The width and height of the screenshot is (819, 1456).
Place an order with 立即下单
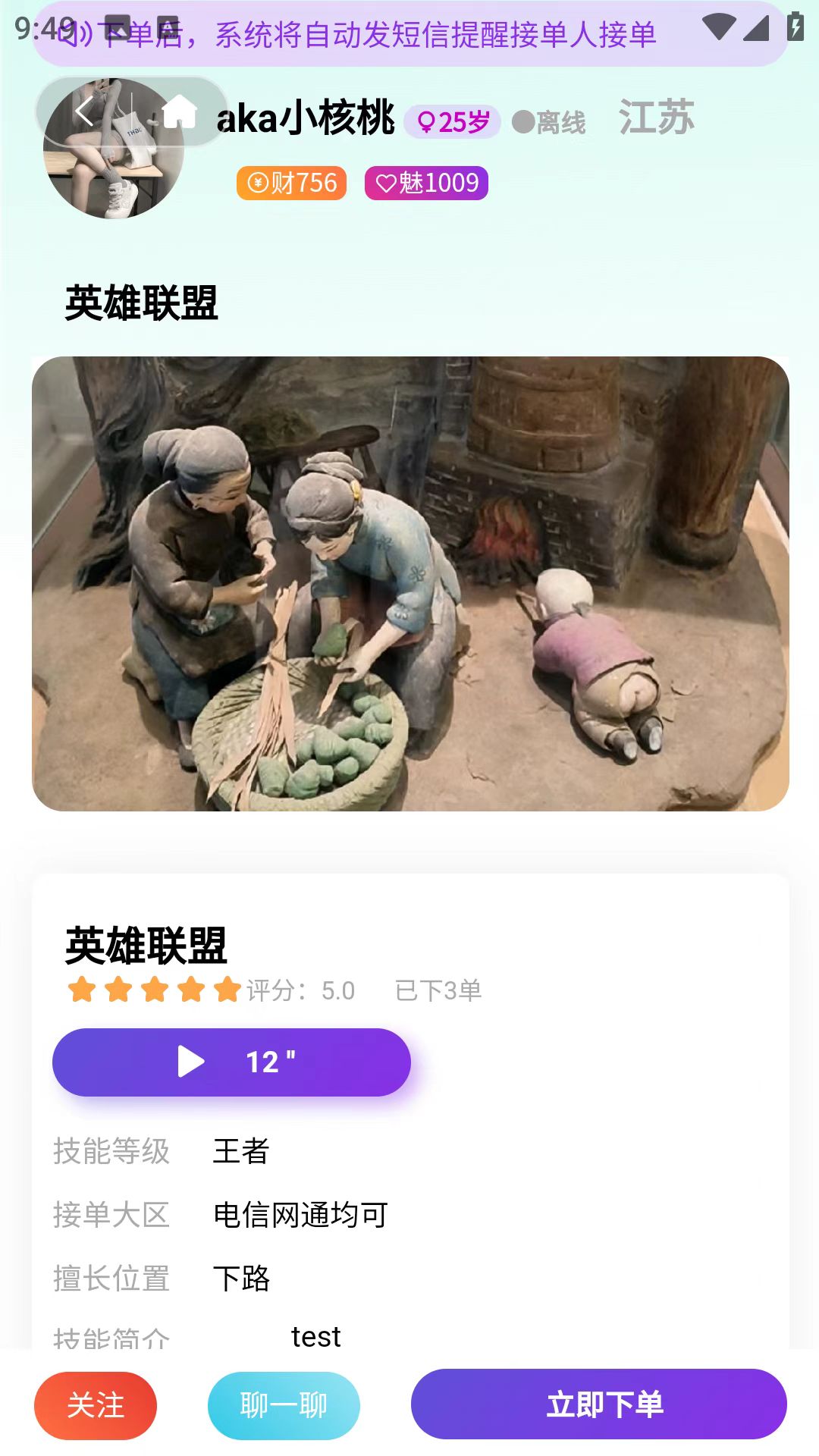coord(598,1404)
